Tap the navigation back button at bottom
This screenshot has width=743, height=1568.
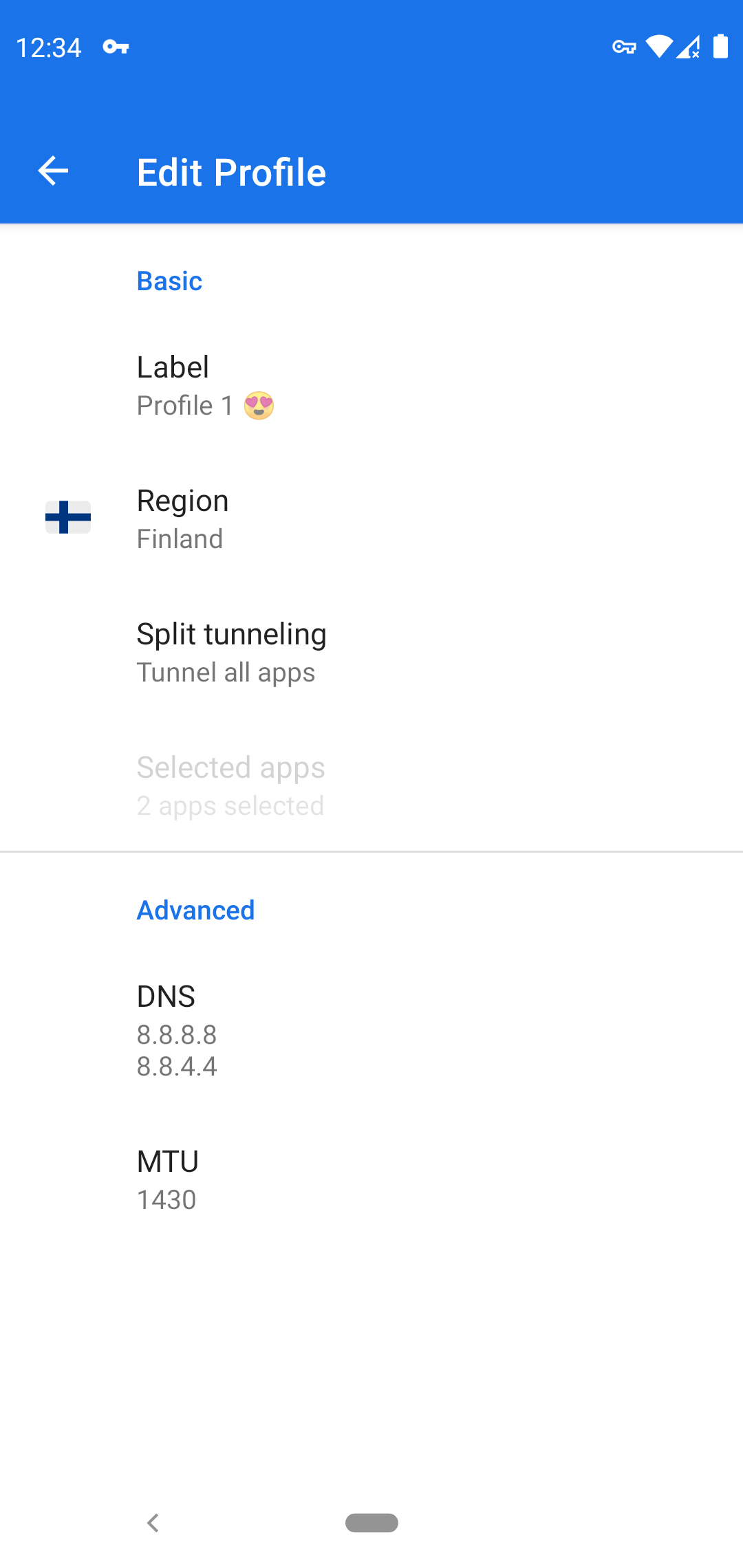[153, 1523]
